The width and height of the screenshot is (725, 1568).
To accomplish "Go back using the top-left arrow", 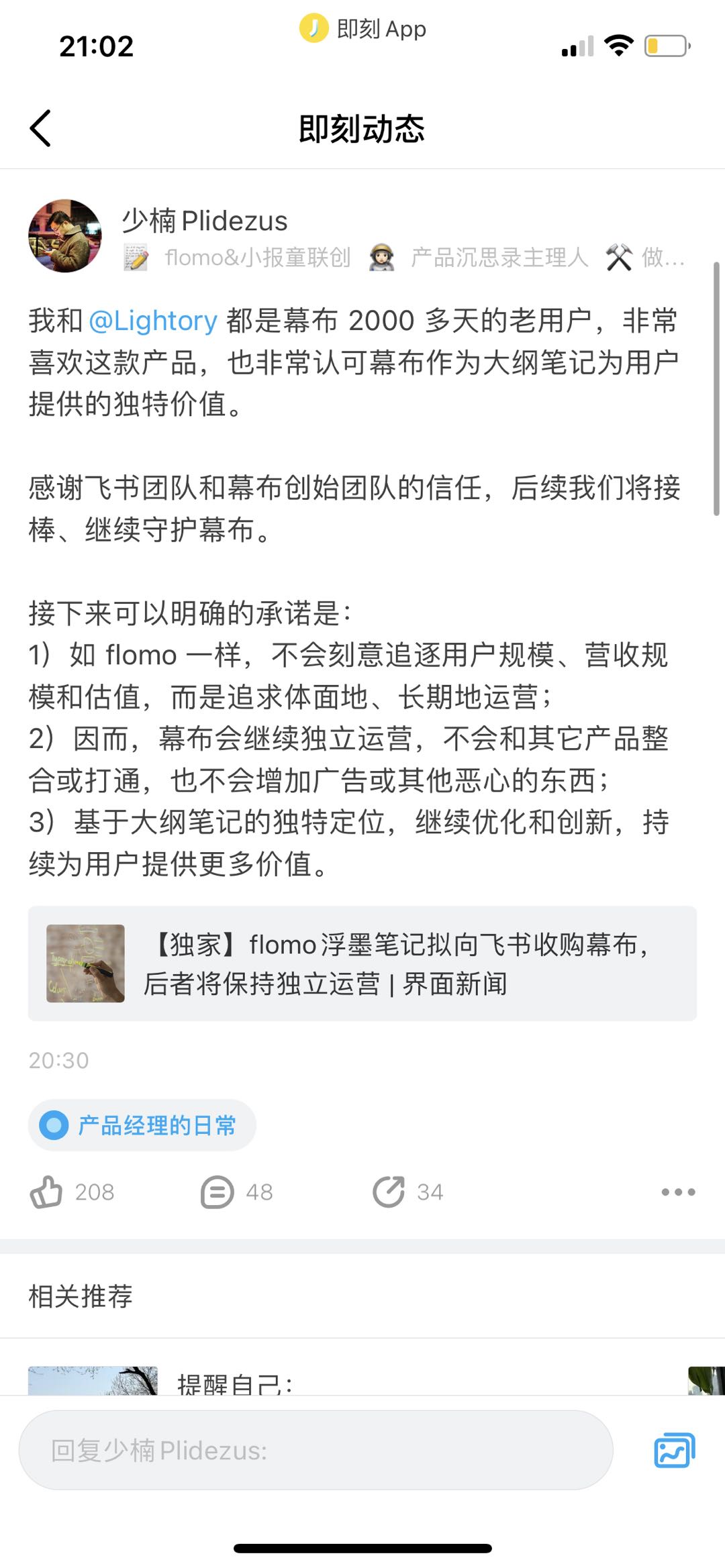I will [x=41, y=128].
